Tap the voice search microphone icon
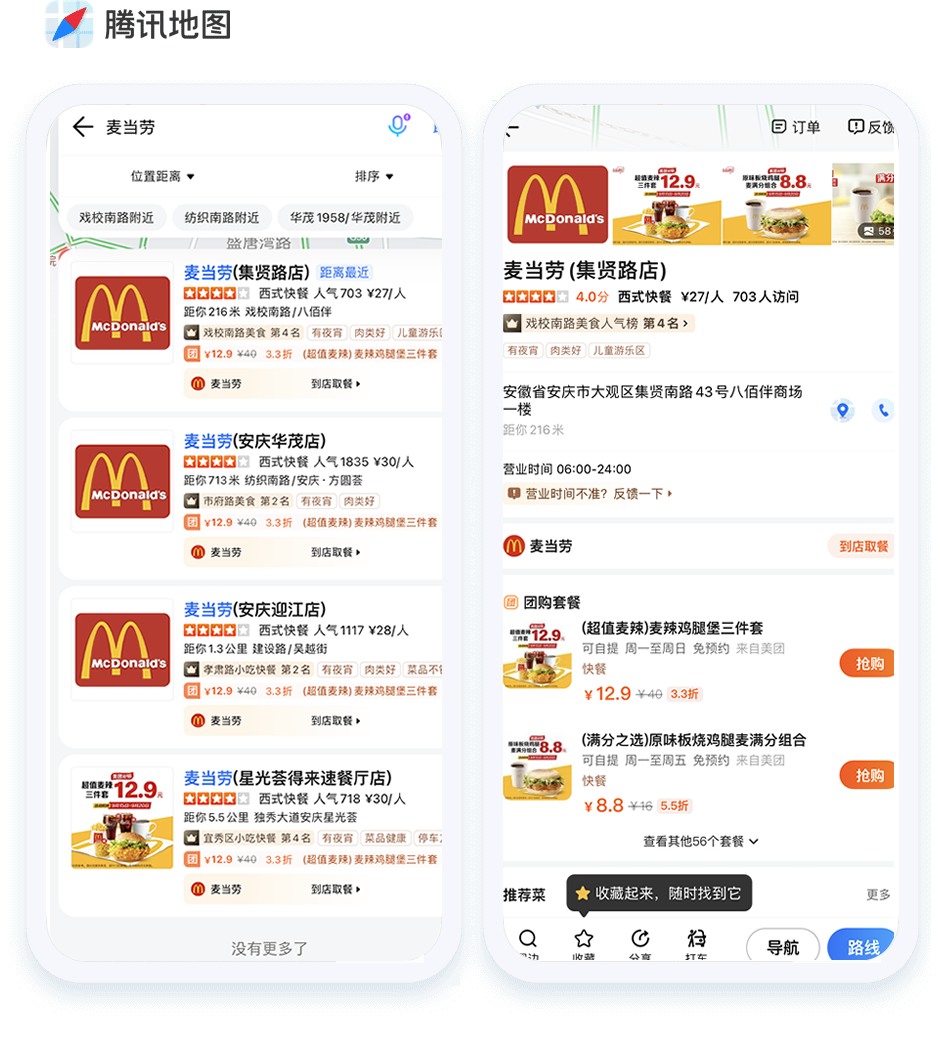Viewport: 940px width, 1048px height. [x=398, y=126]
